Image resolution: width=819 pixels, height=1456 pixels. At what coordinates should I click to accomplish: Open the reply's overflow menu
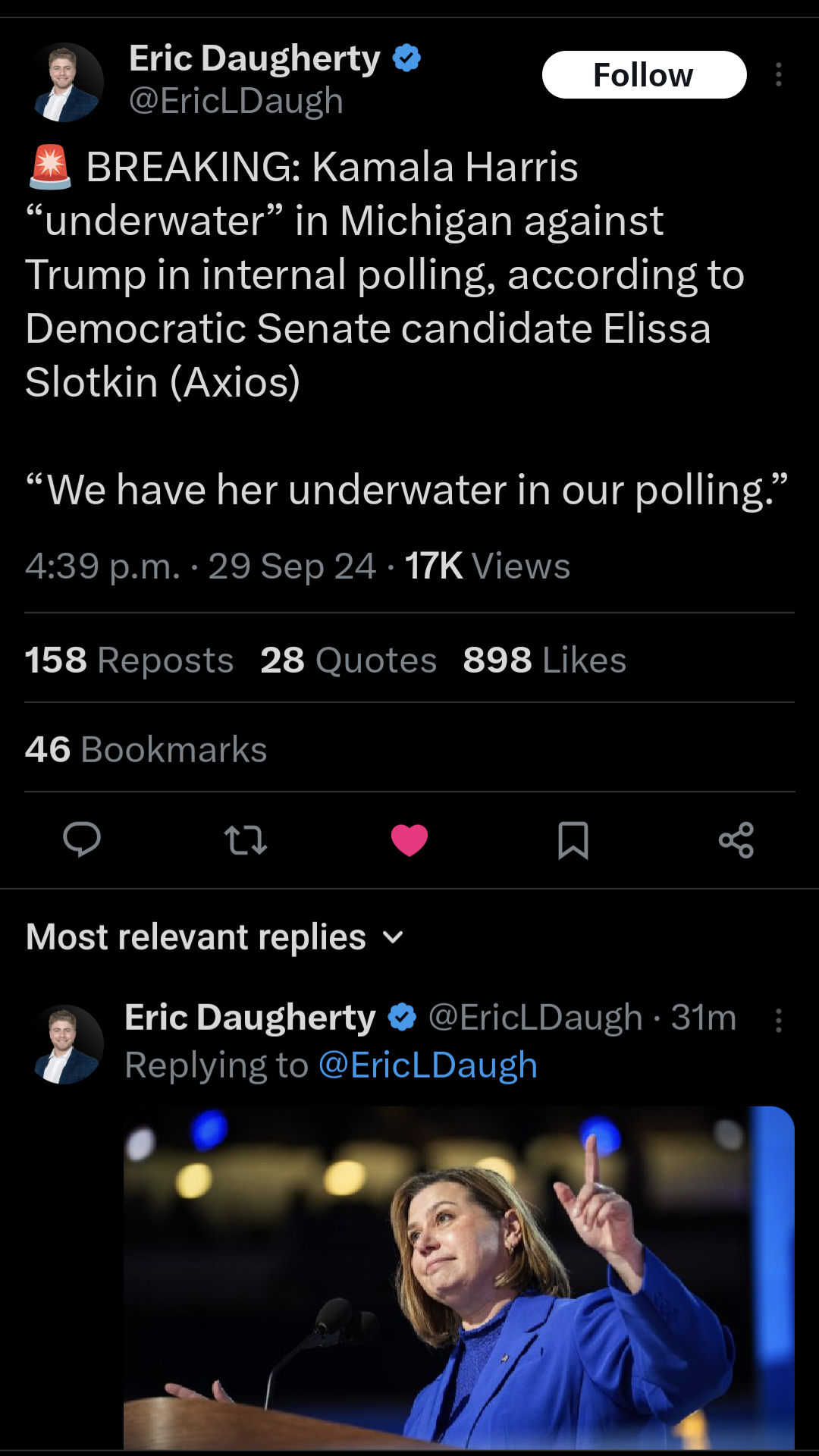[x=778, y=1021]
